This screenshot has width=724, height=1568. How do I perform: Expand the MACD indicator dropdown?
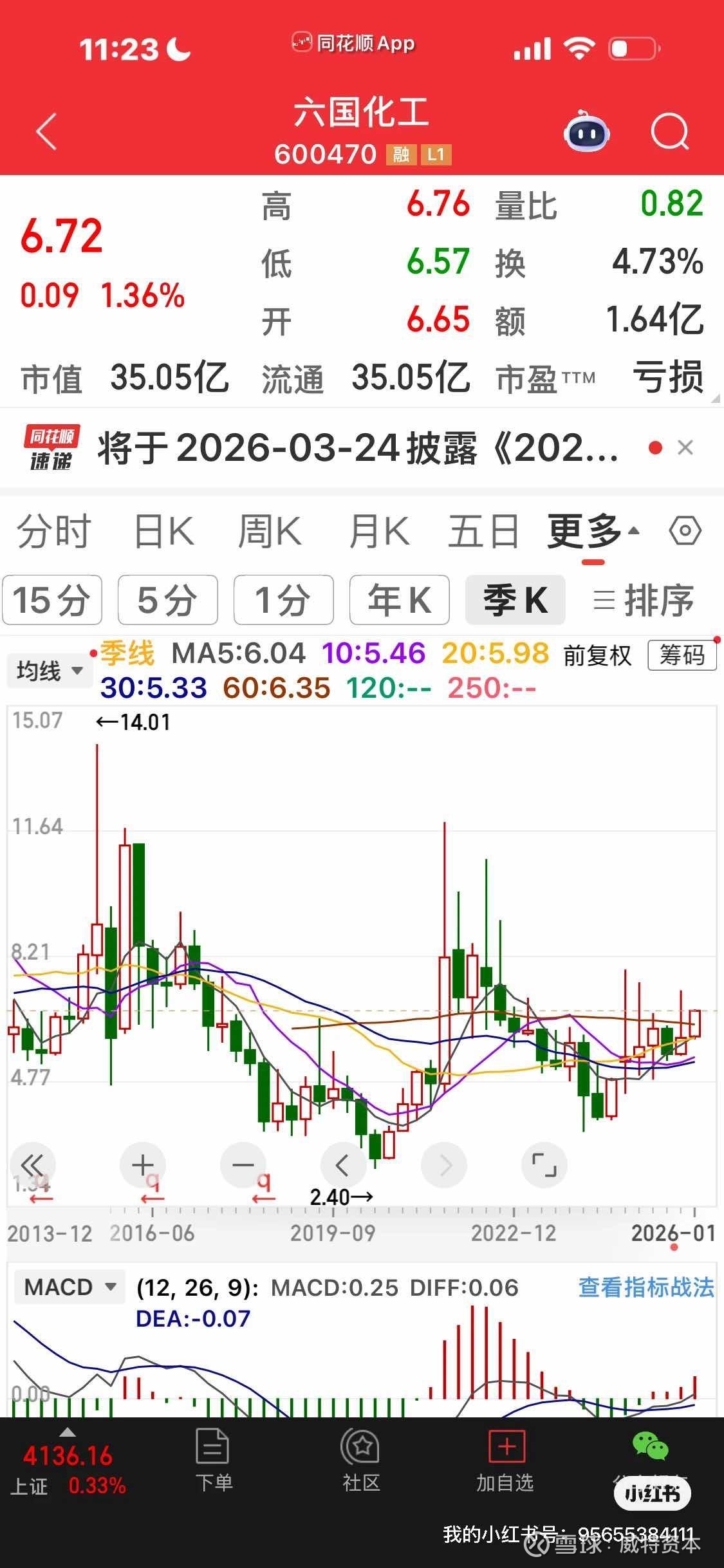tap(70, 1287)
